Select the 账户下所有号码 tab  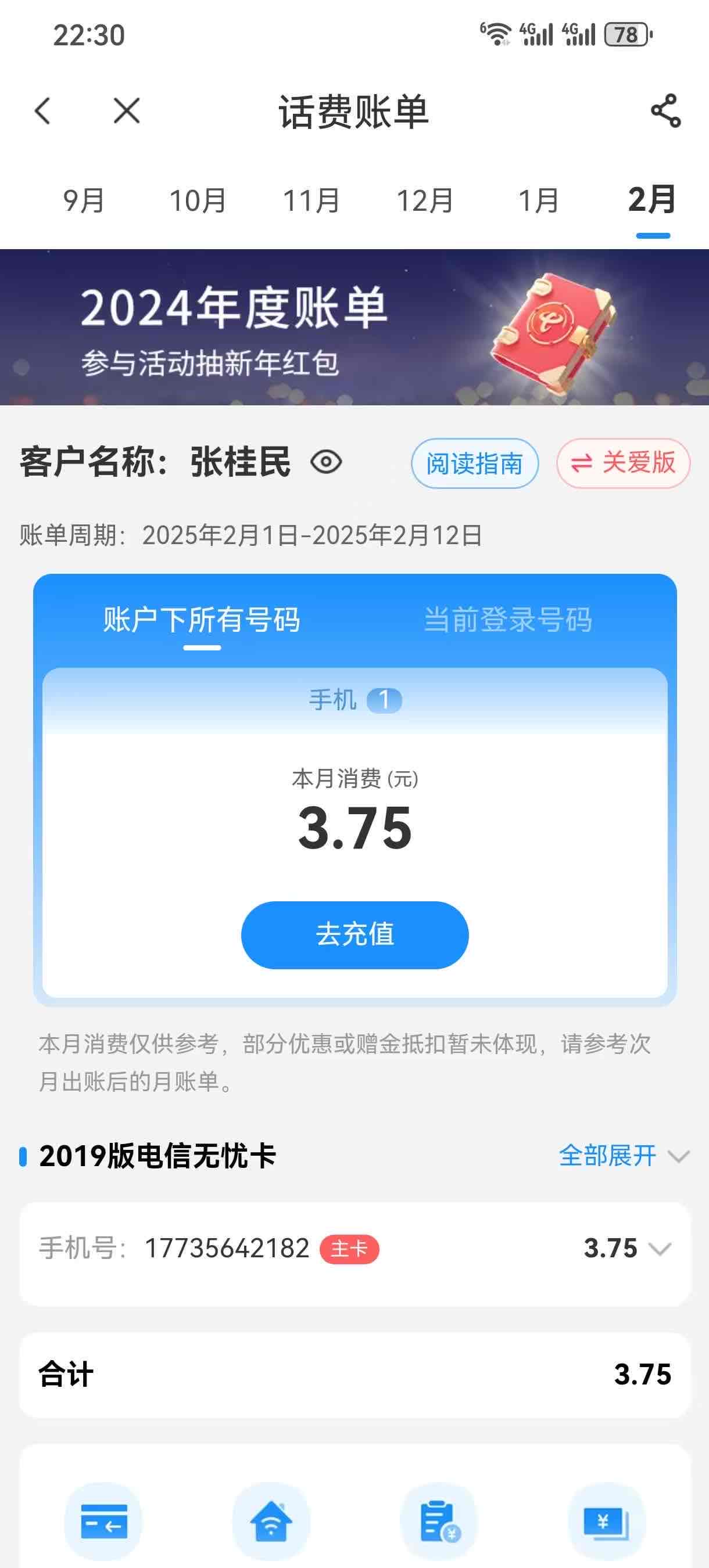pos(202,620)
